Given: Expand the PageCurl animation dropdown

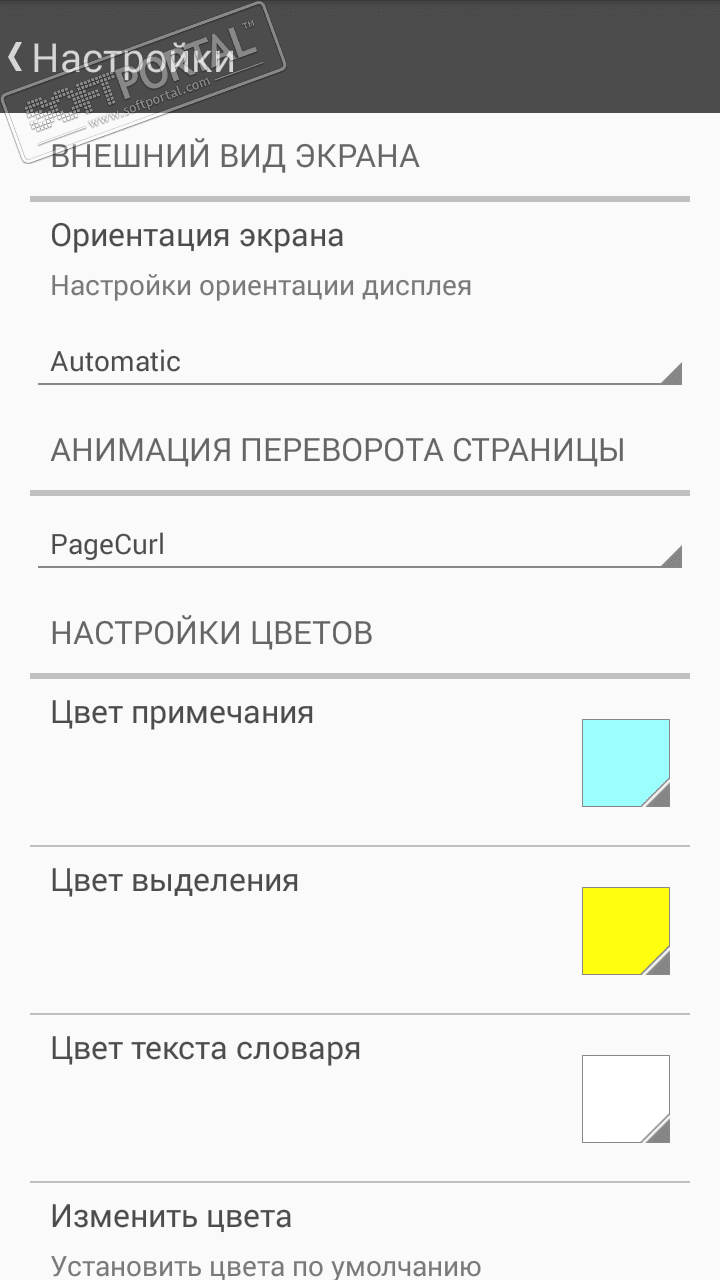Looking at the screenshot, I should point(360,546).
